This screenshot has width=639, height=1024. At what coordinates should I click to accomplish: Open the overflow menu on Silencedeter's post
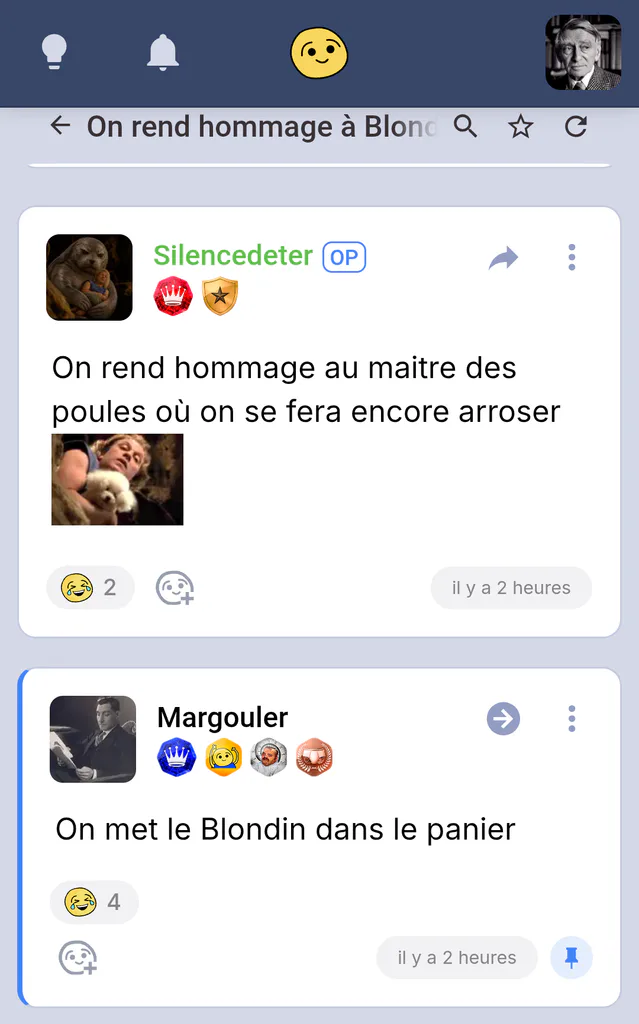(572, 257)
